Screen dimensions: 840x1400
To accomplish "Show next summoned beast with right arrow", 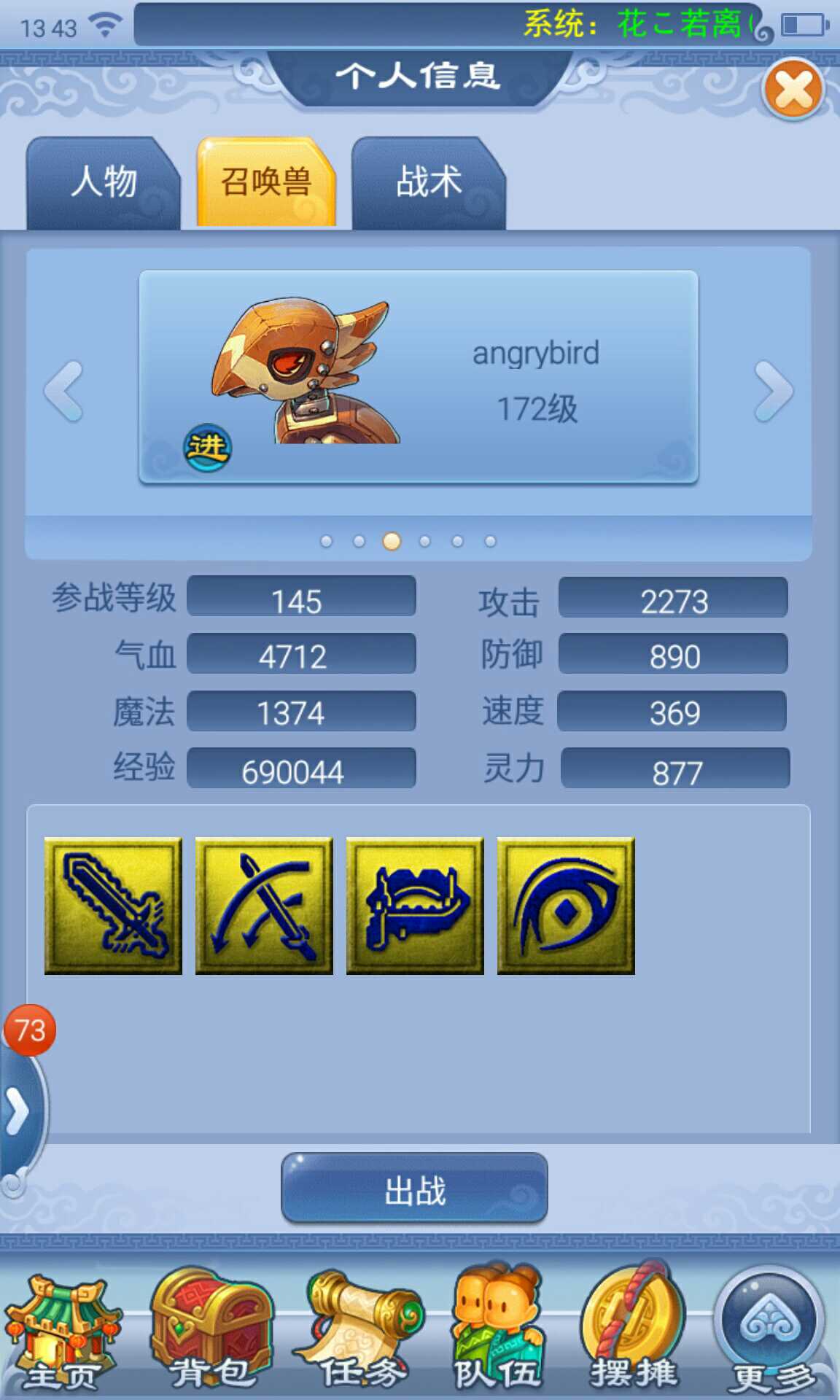I will pos(773,392).
